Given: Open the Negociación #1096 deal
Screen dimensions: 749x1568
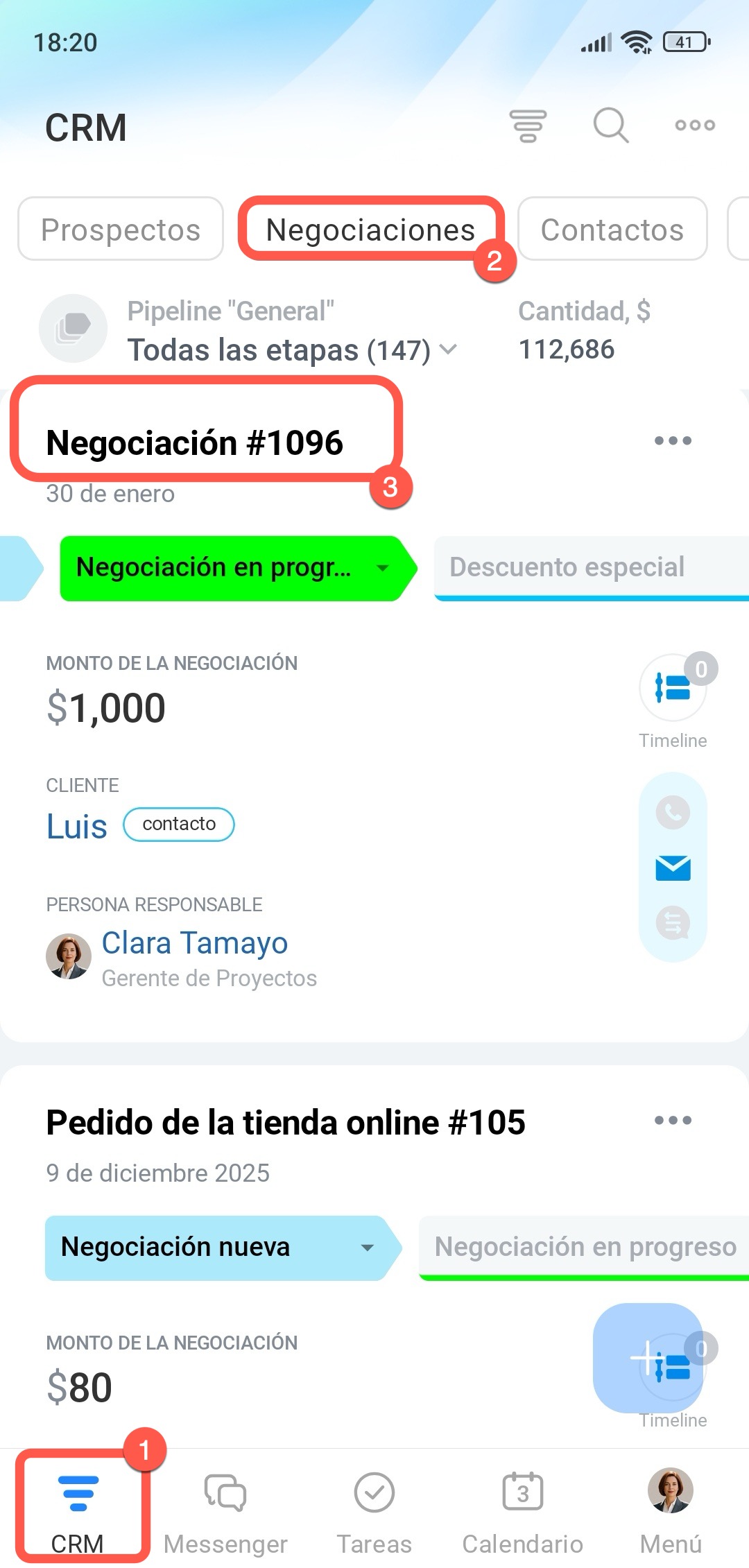Looking at the screenshot, I should (x=194, y=442).
